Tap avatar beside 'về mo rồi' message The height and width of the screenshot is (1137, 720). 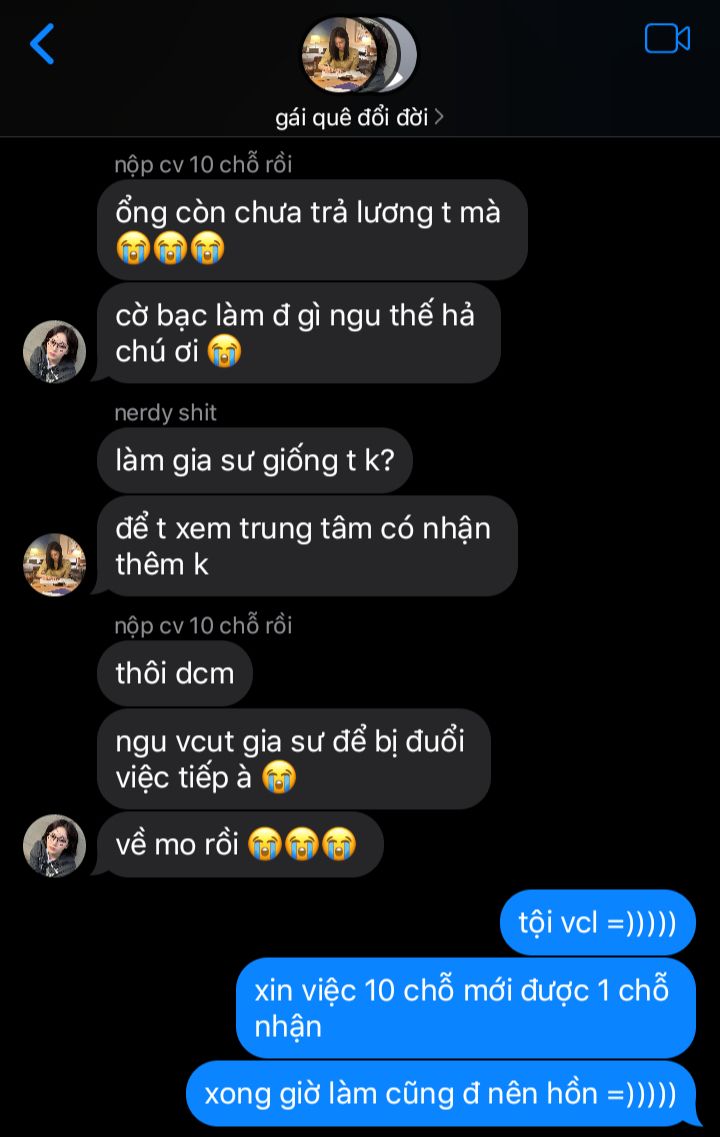[x=54, y=845]
